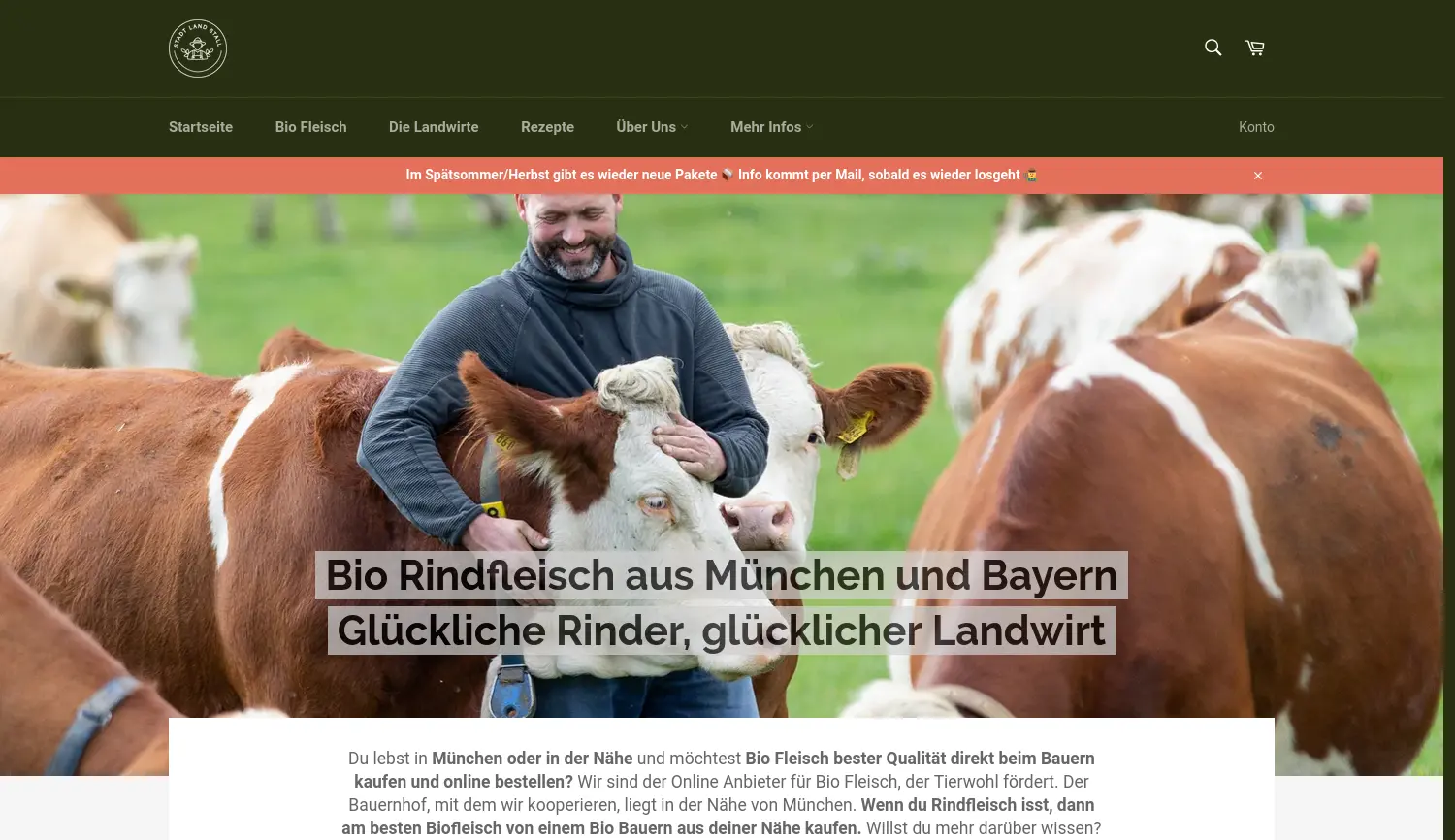The height and width of the screenshot is (840, 1455).
Task: Expand the Über Uns dropdown
Action: 652,127
